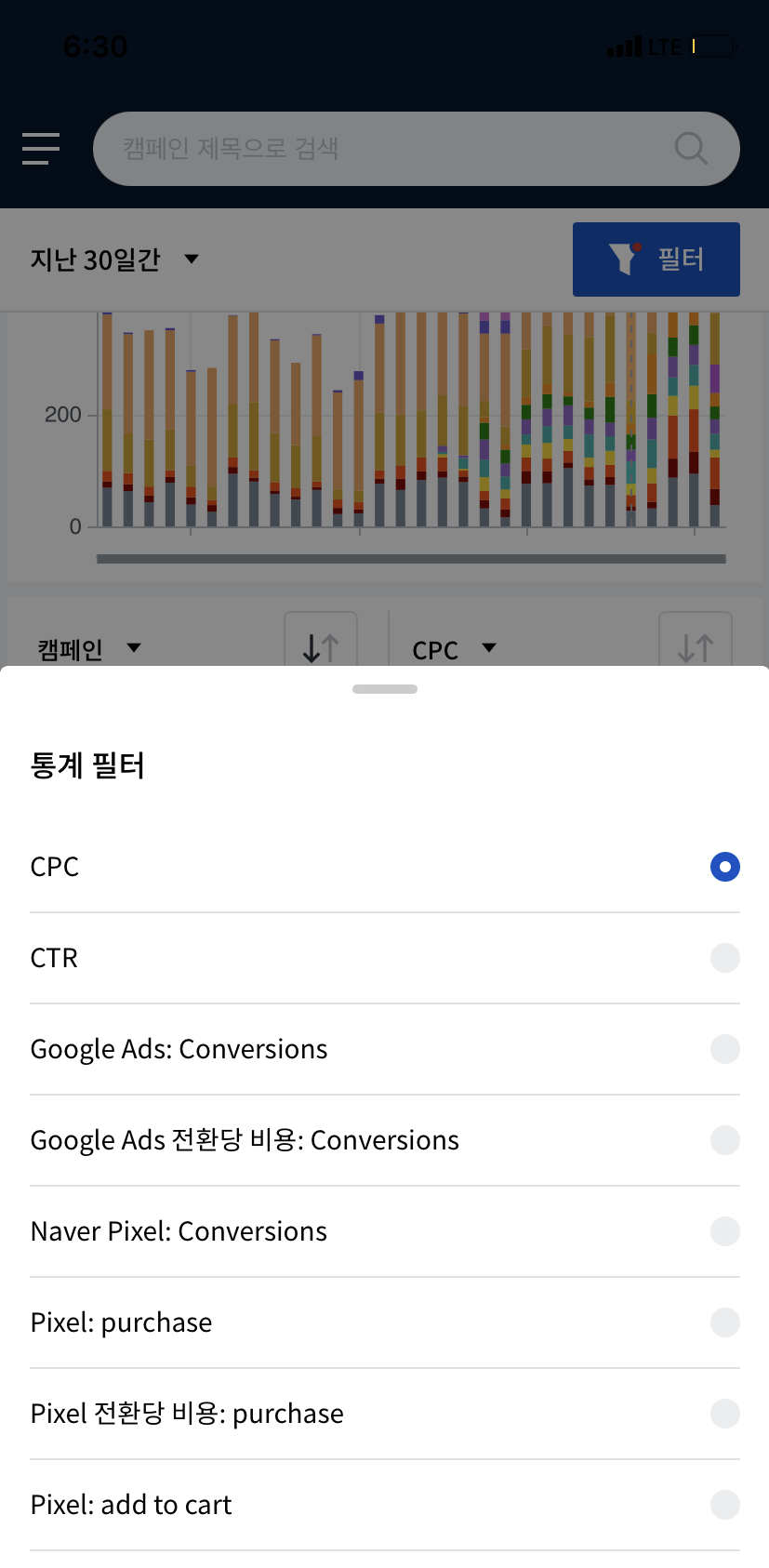Tap the campaign title search field

point(391,149)
